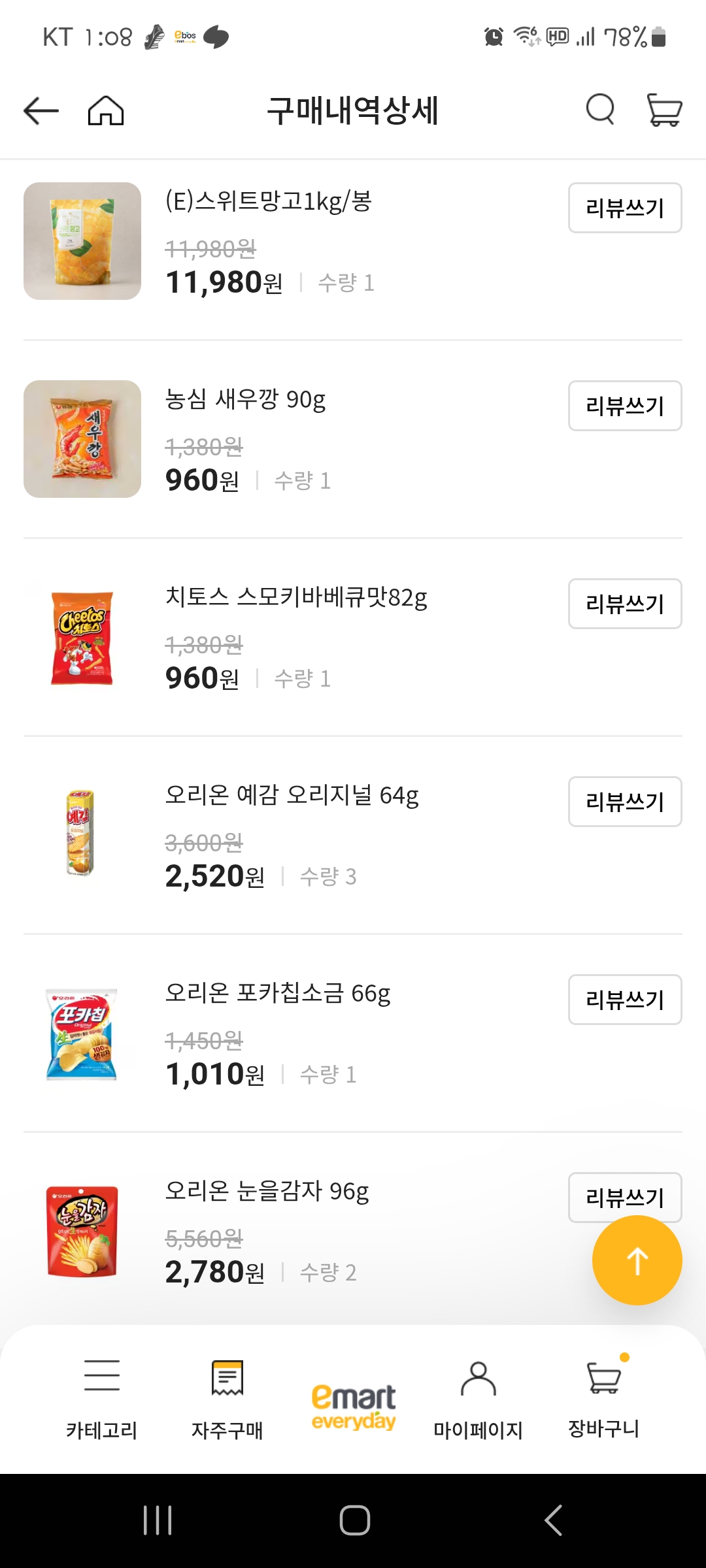
Task: Write a review for 농심 새우깡 90g
Action: click(x=624, y=406)
